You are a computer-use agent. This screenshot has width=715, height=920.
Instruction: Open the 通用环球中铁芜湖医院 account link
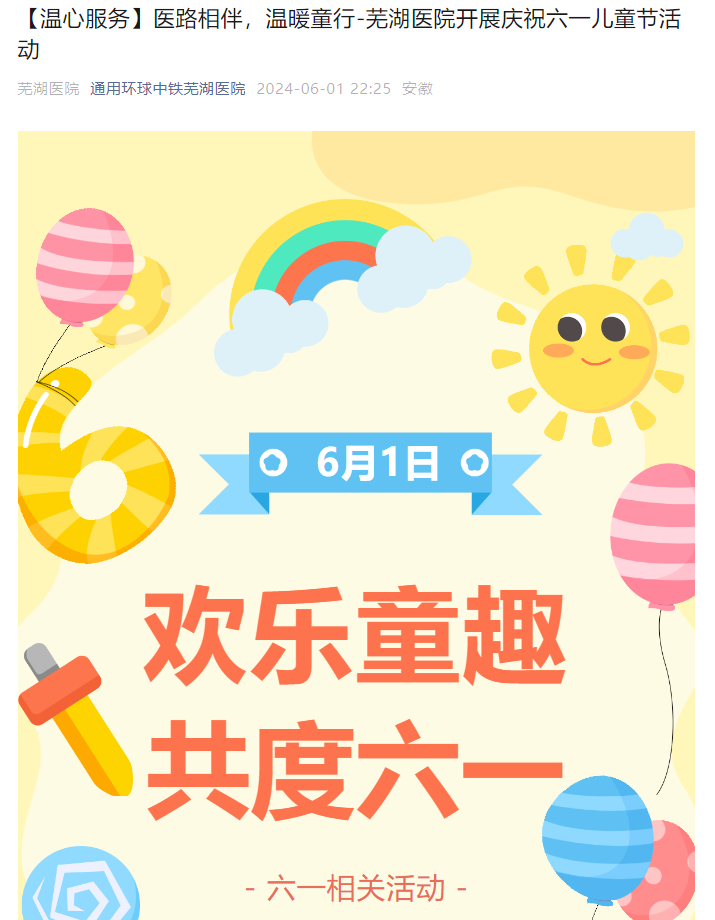pyautogui.click(x=167, y=89)
